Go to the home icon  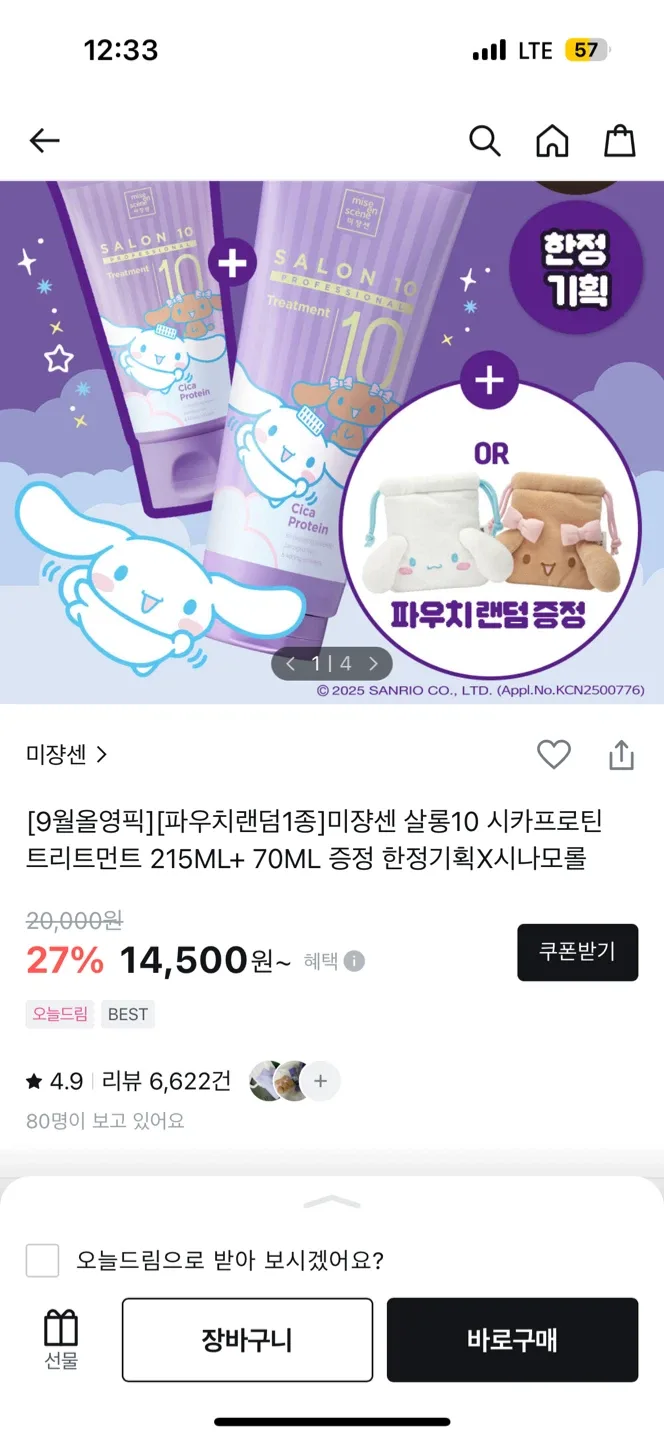click(x=552, y=141)
